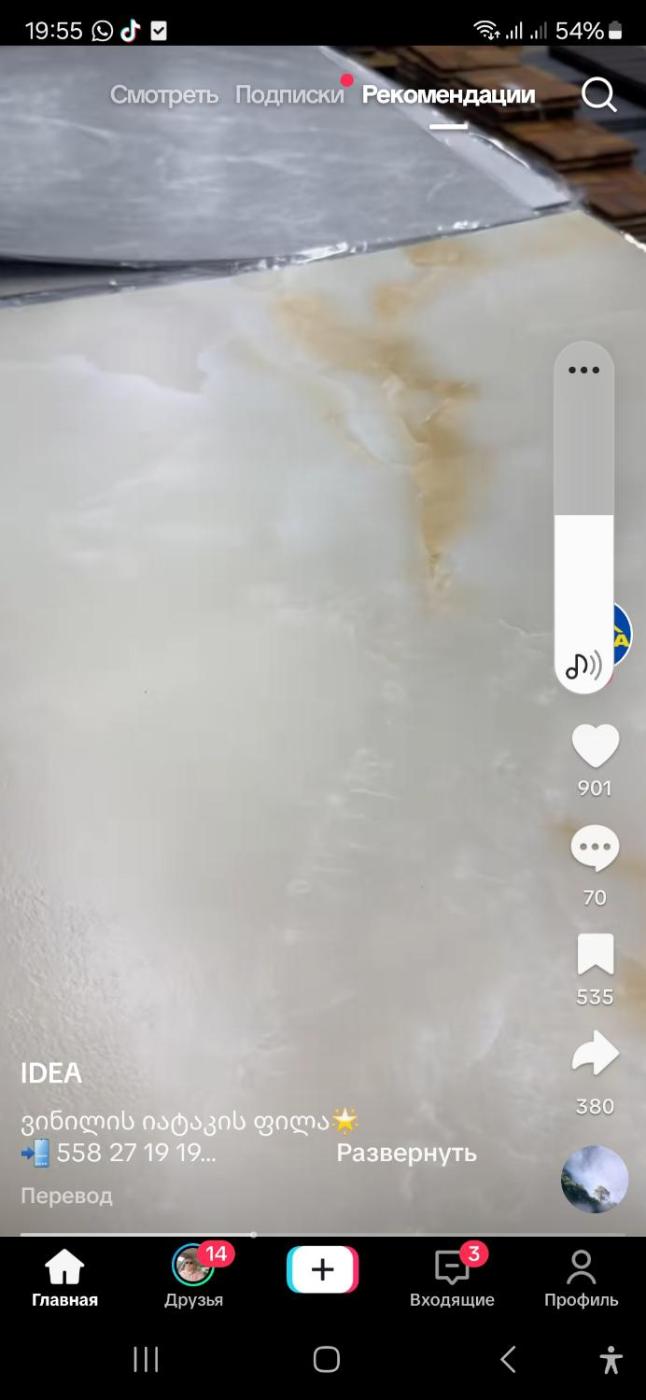Like this video with the heart

[x=595, y=746]
